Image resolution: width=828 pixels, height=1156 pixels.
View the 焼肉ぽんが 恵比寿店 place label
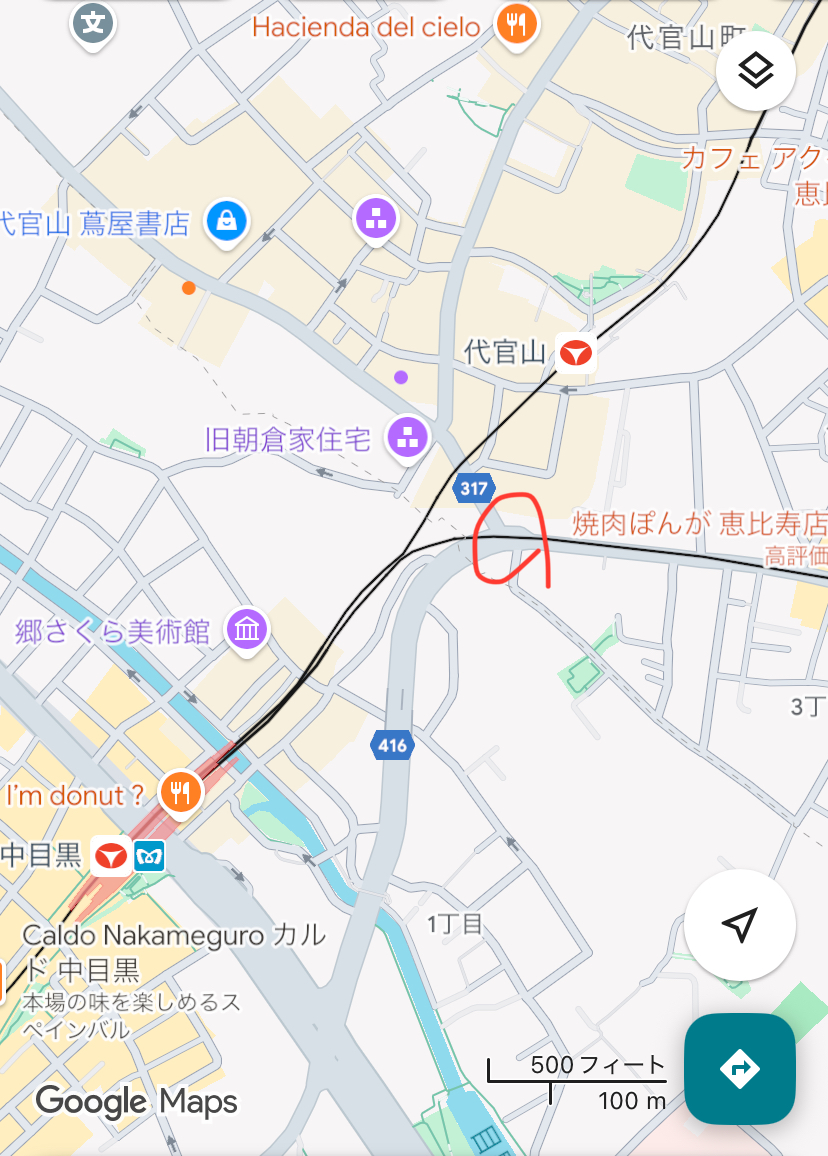(699, 523)
